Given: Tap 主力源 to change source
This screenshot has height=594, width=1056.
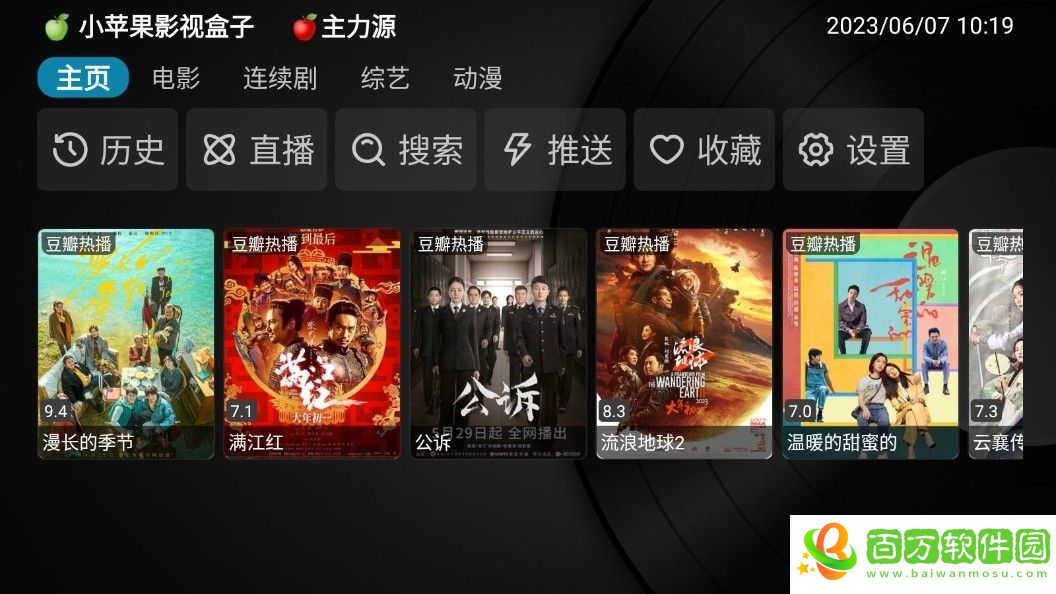Looking at the screenshot, I should pos(345,27).
